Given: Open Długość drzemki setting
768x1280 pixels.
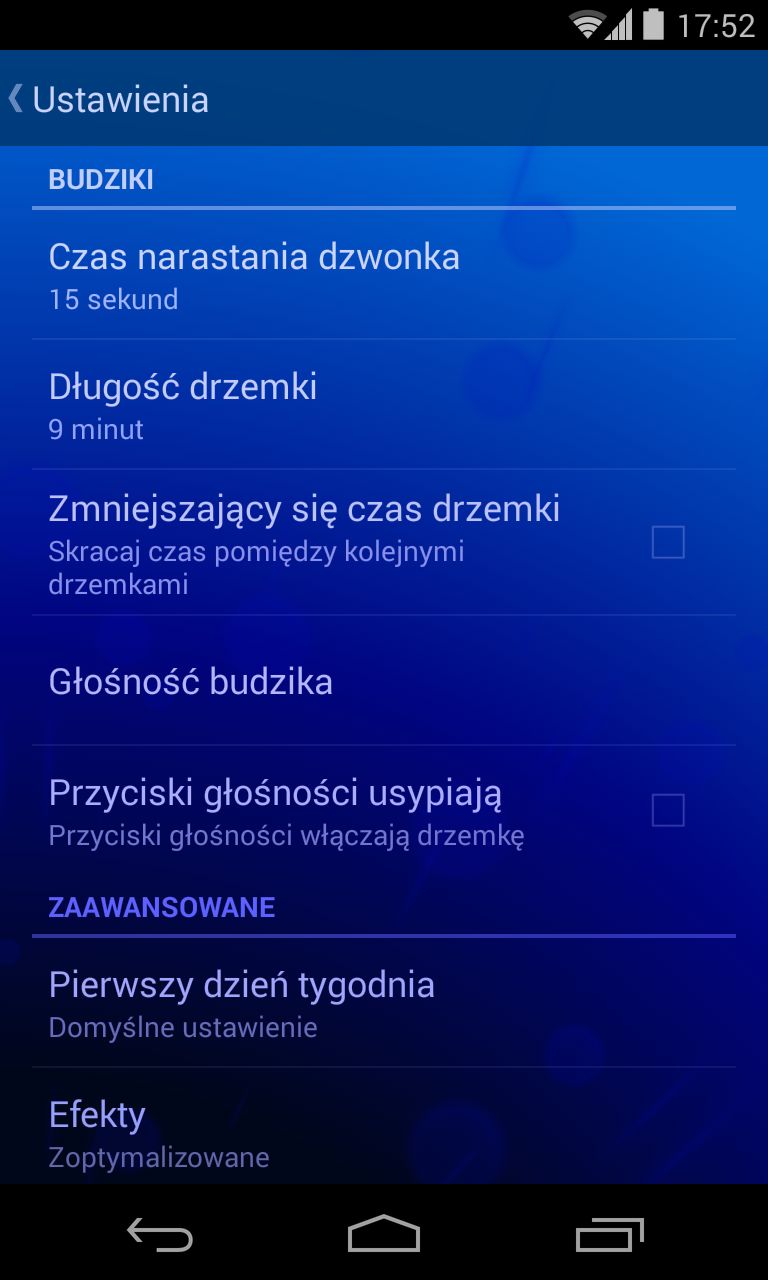Looking at the screenshot, I should pos(384,405).
